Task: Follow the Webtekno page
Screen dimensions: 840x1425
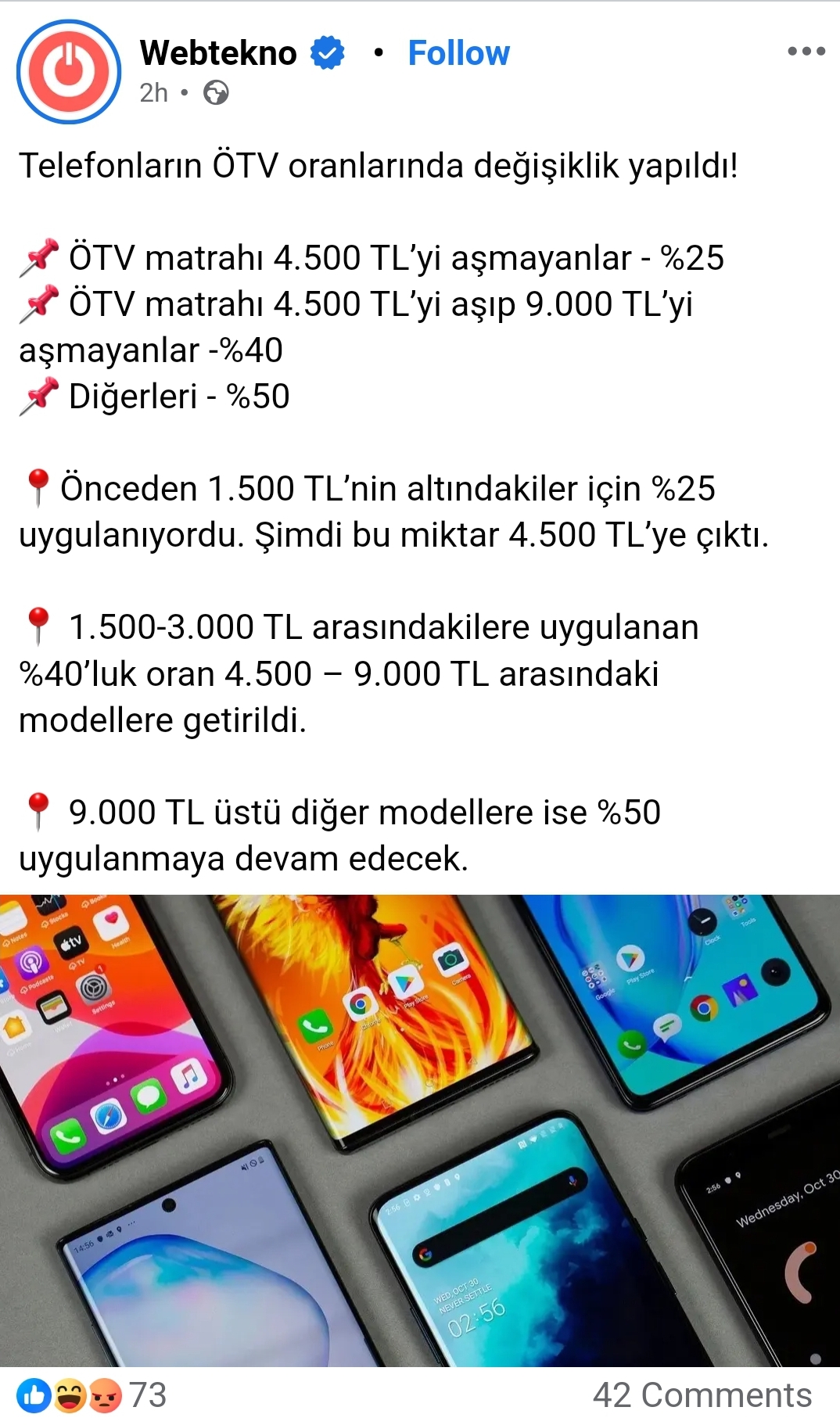Action: tap(458, 53)
